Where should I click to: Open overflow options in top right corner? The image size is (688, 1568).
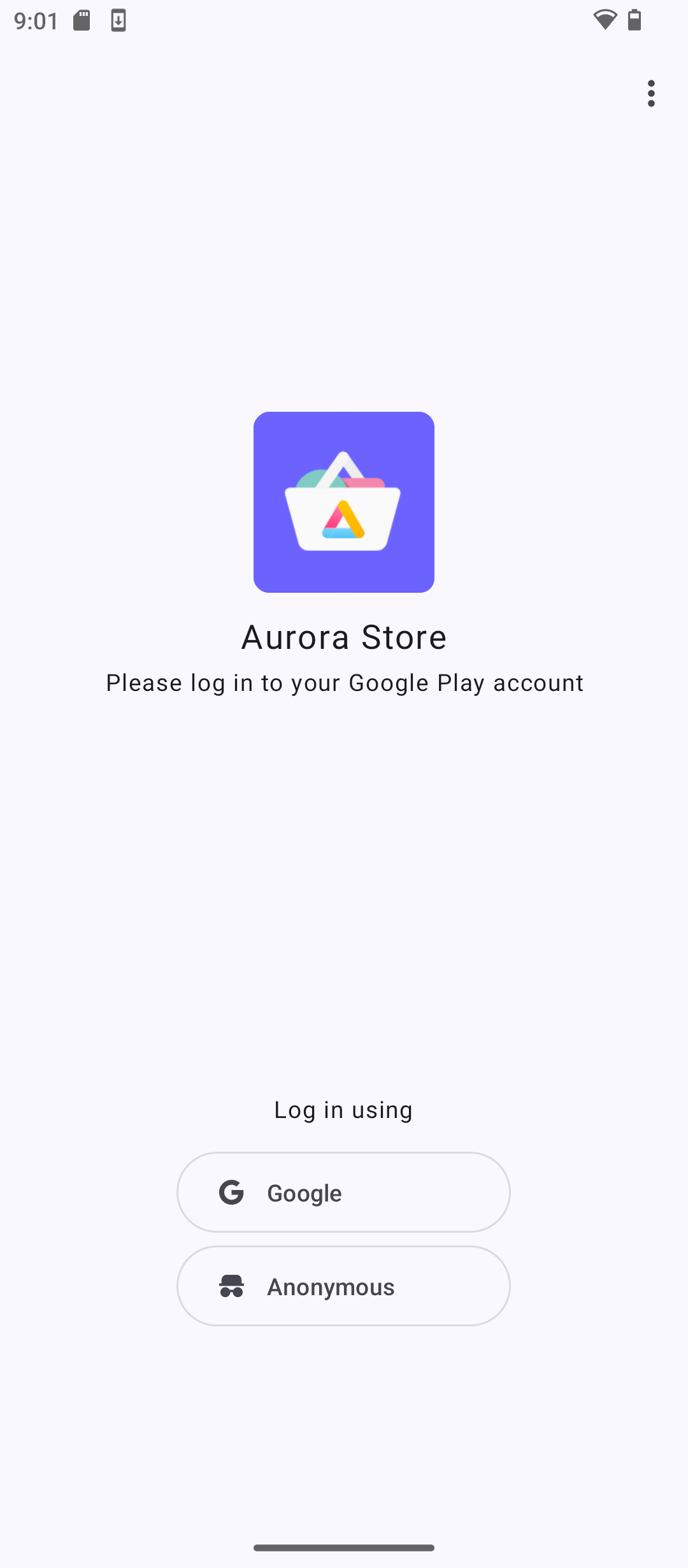click(651, 93)
